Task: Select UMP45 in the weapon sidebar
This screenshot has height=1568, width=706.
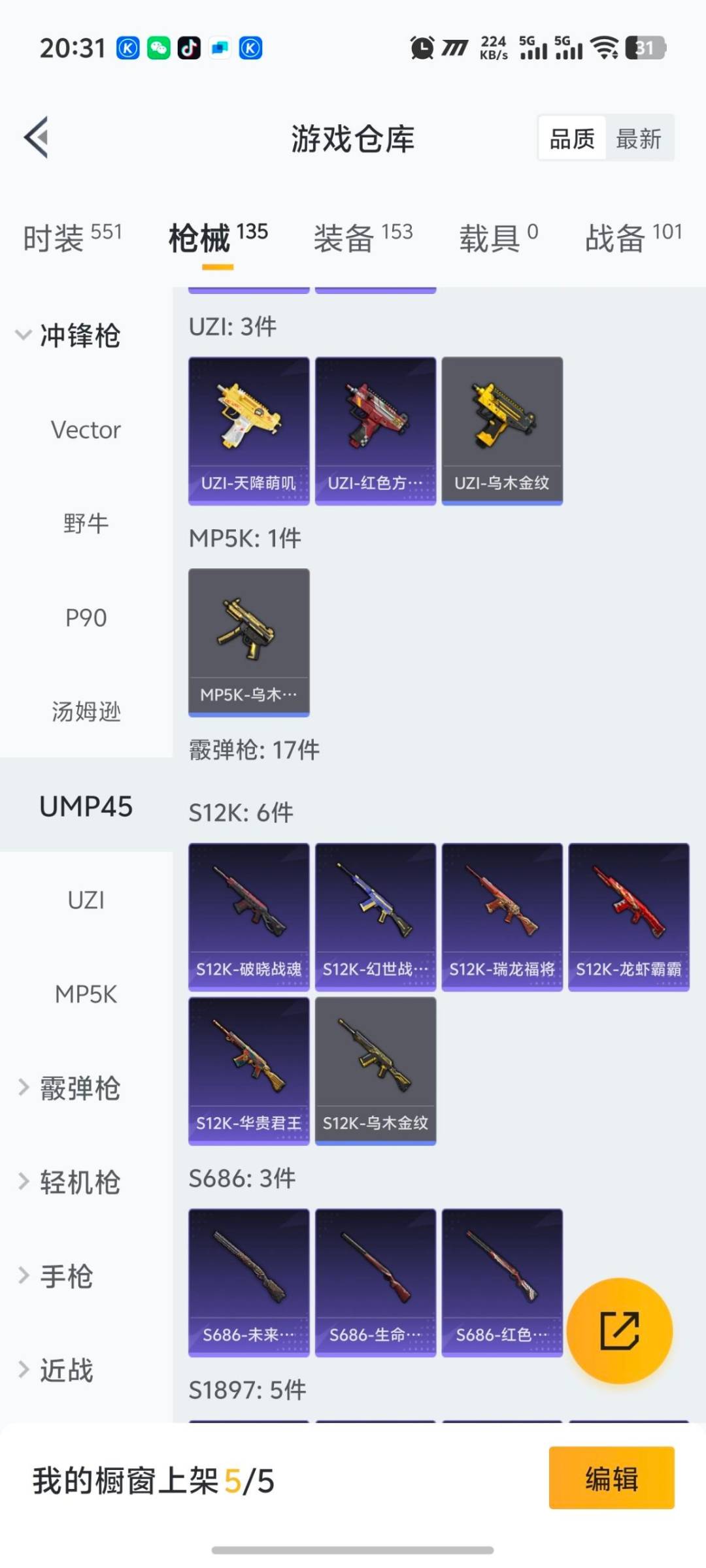Action: tap(85, 806)
